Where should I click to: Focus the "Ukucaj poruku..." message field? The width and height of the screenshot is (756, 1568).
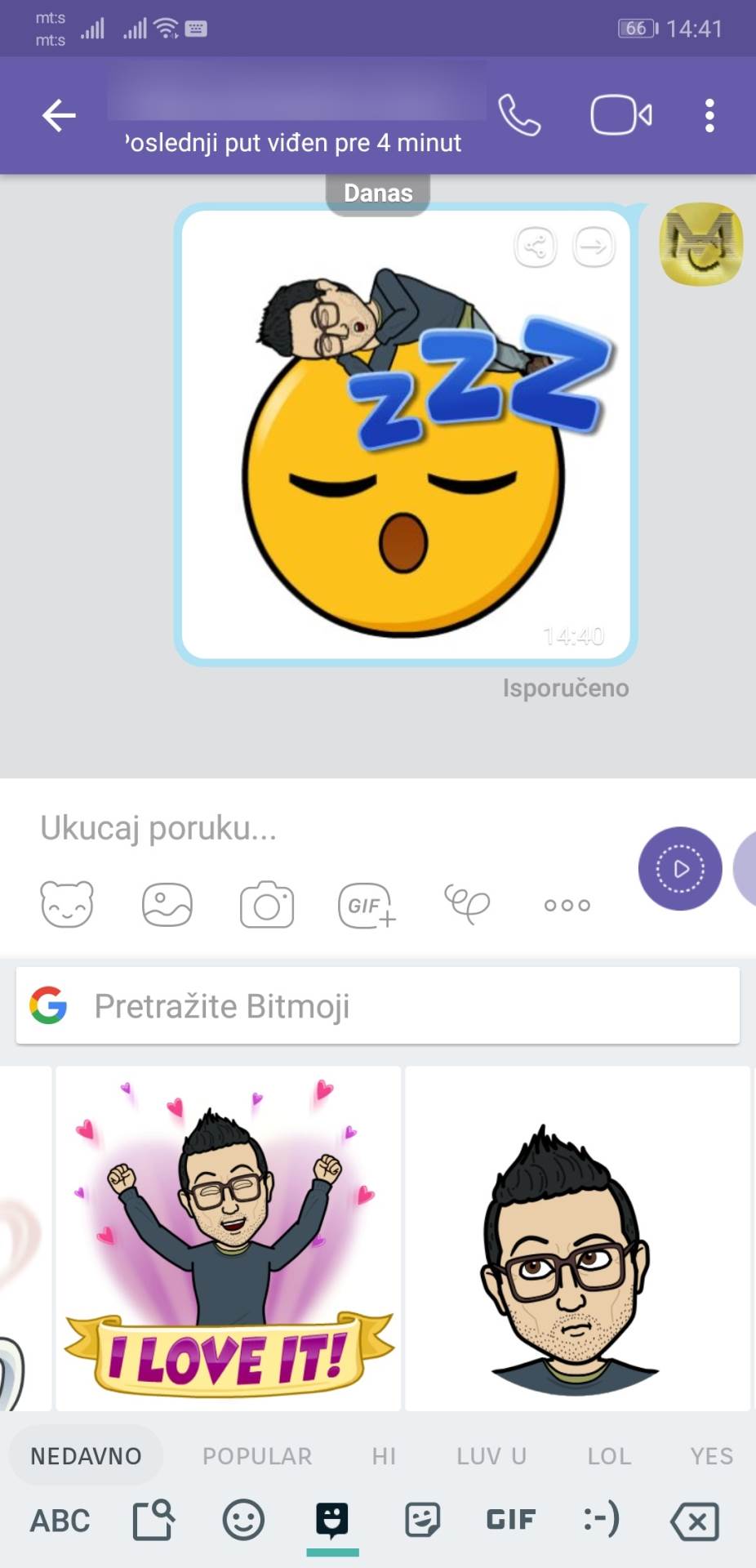327,828
